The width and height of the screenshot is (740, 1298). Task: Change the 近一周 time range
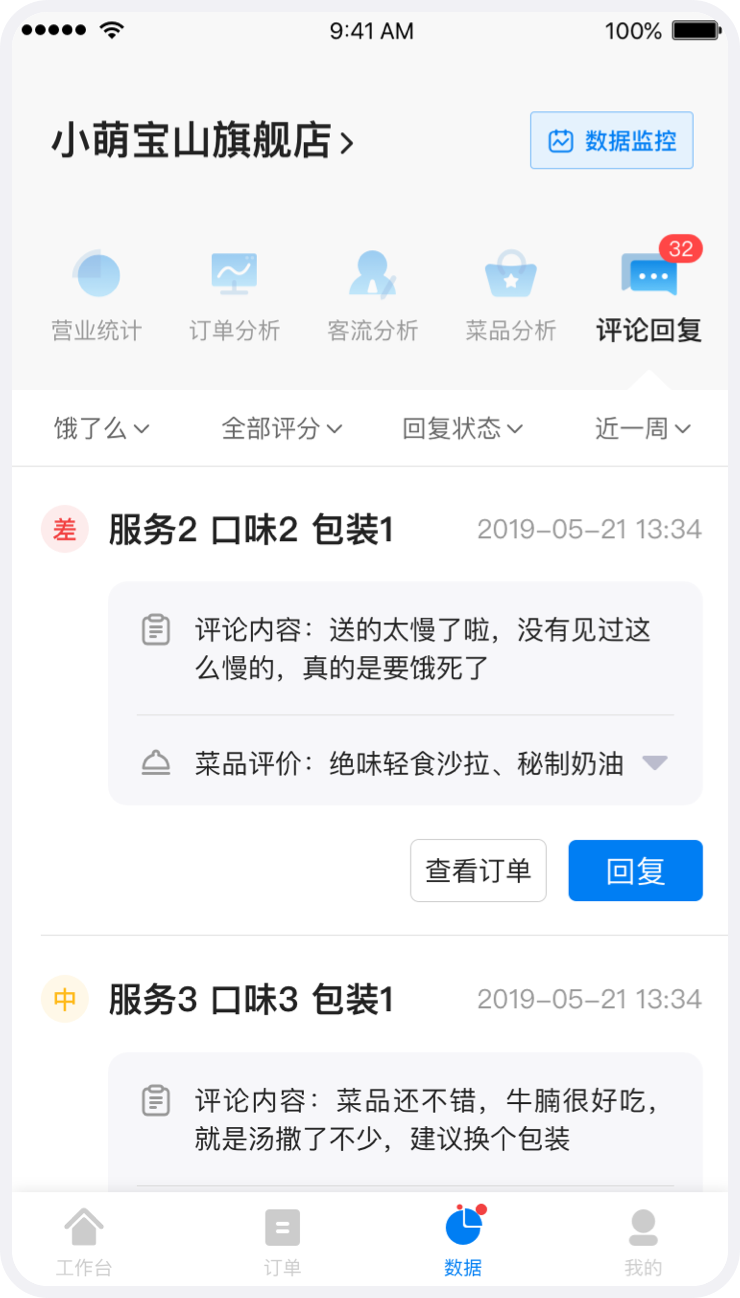[642, 429]
